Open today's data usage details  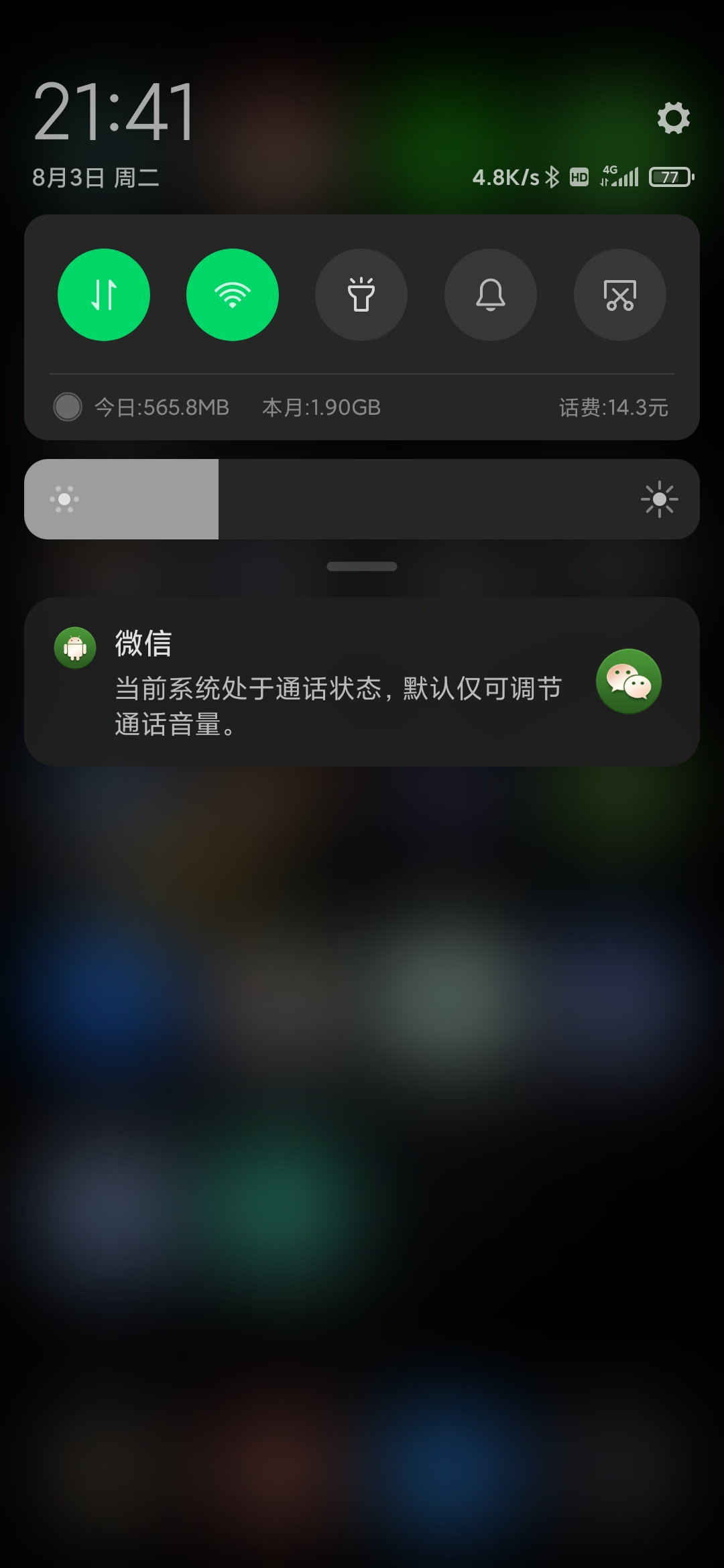(162, 407)
